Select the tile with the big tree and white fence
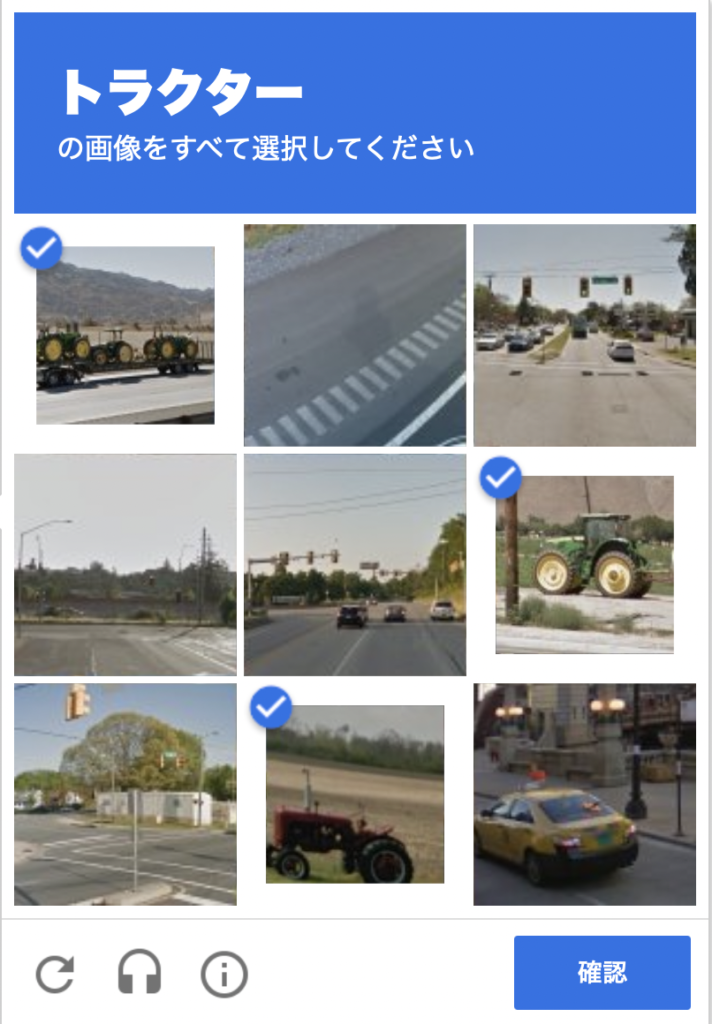Viewport: 712px width, 1024px height. pos(125,795)
